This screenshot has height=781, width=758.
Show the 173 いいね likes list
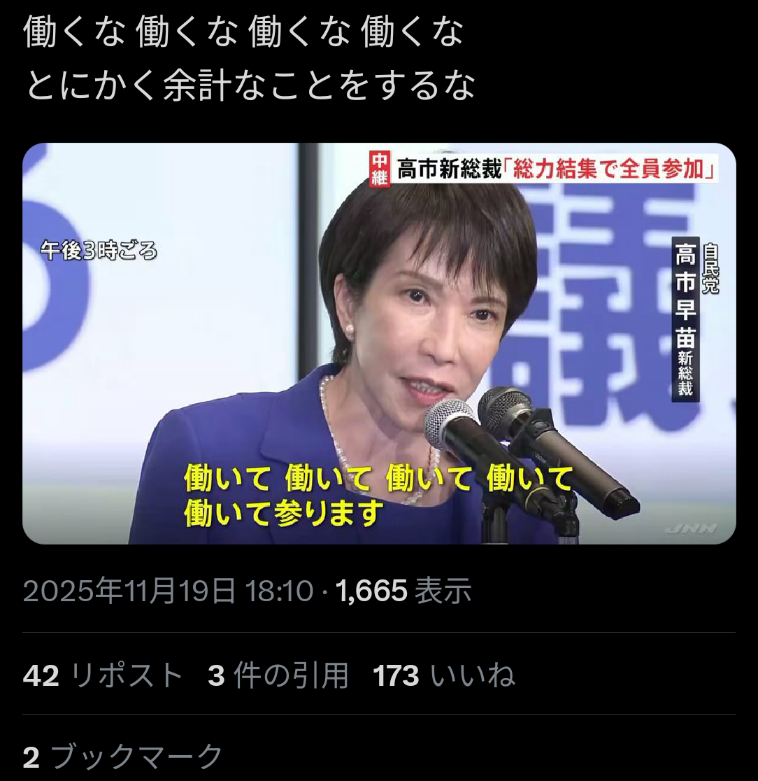click(443, 676)
